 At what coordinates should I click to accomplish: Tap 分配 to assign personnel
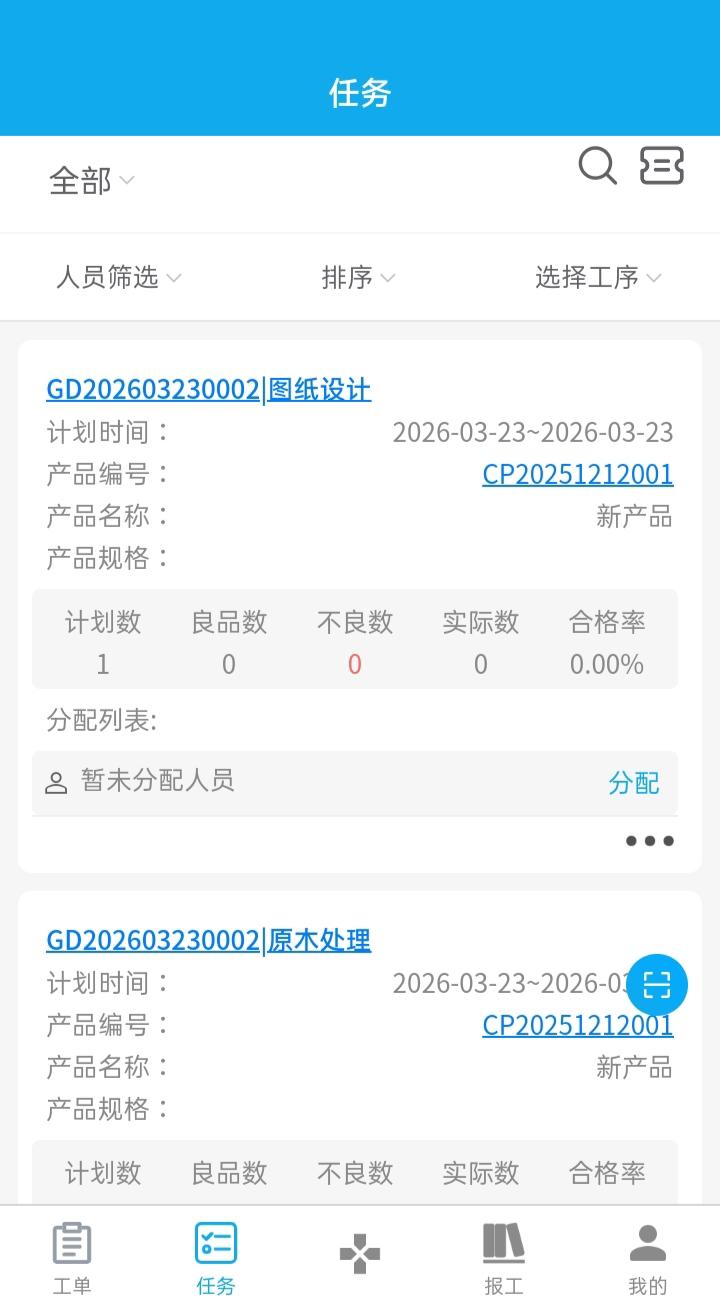(x=634, y=783)
